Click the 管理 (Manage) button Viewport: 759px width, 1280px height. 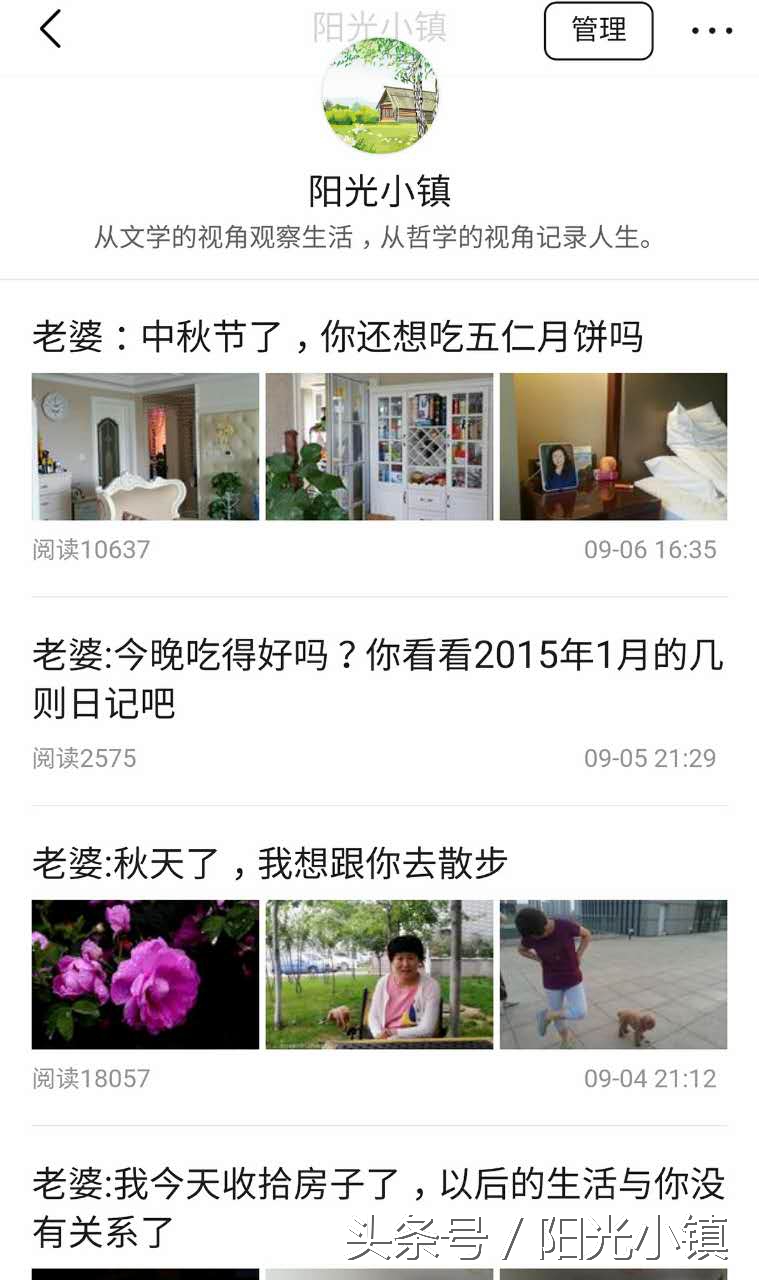pos(598,31)
